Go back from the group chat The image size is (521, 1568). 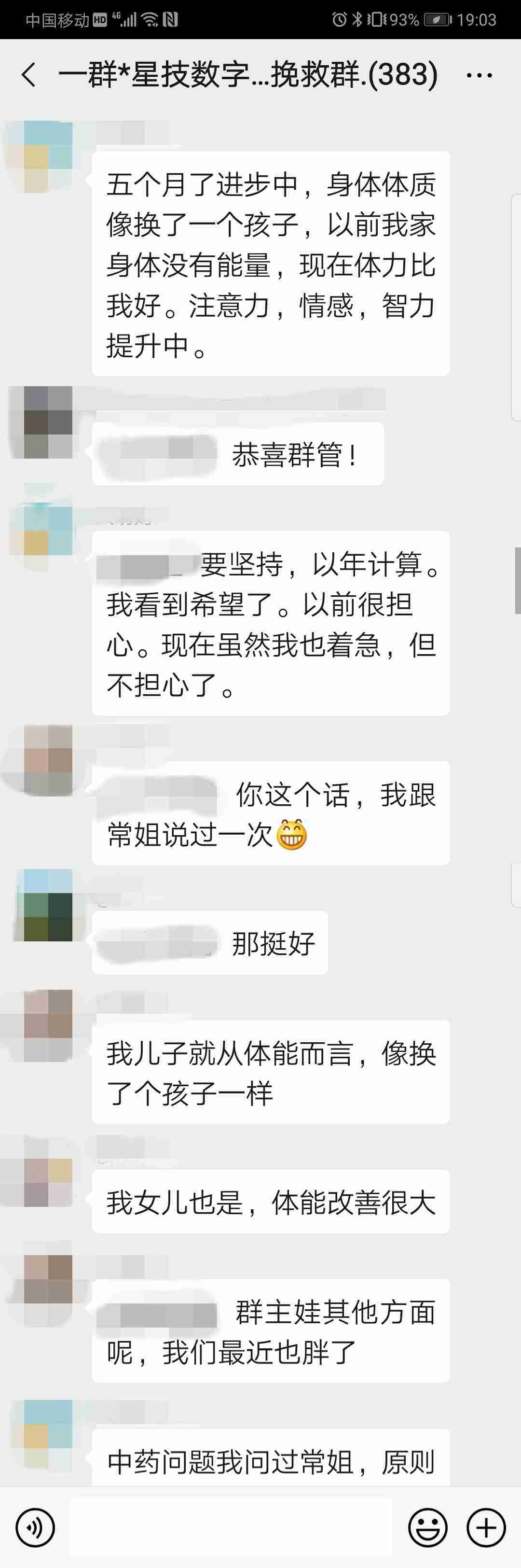point(28,75)
